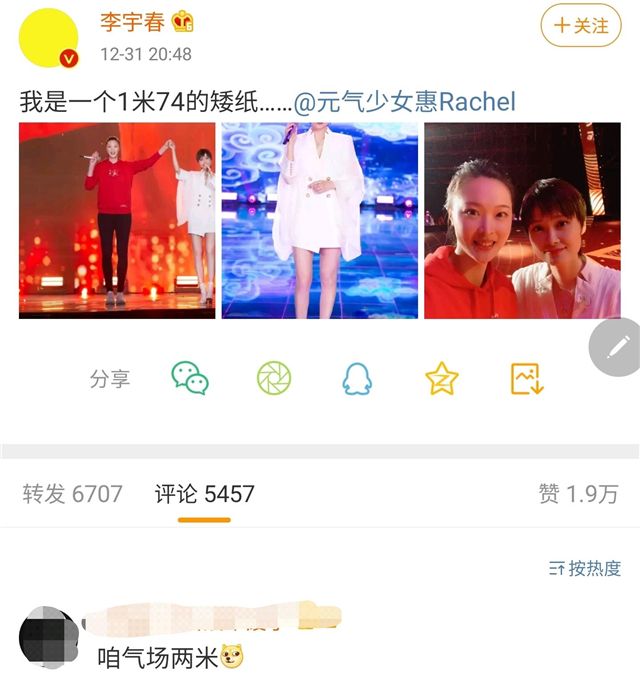Like the post via 赞 1.9万

(578, 493)
